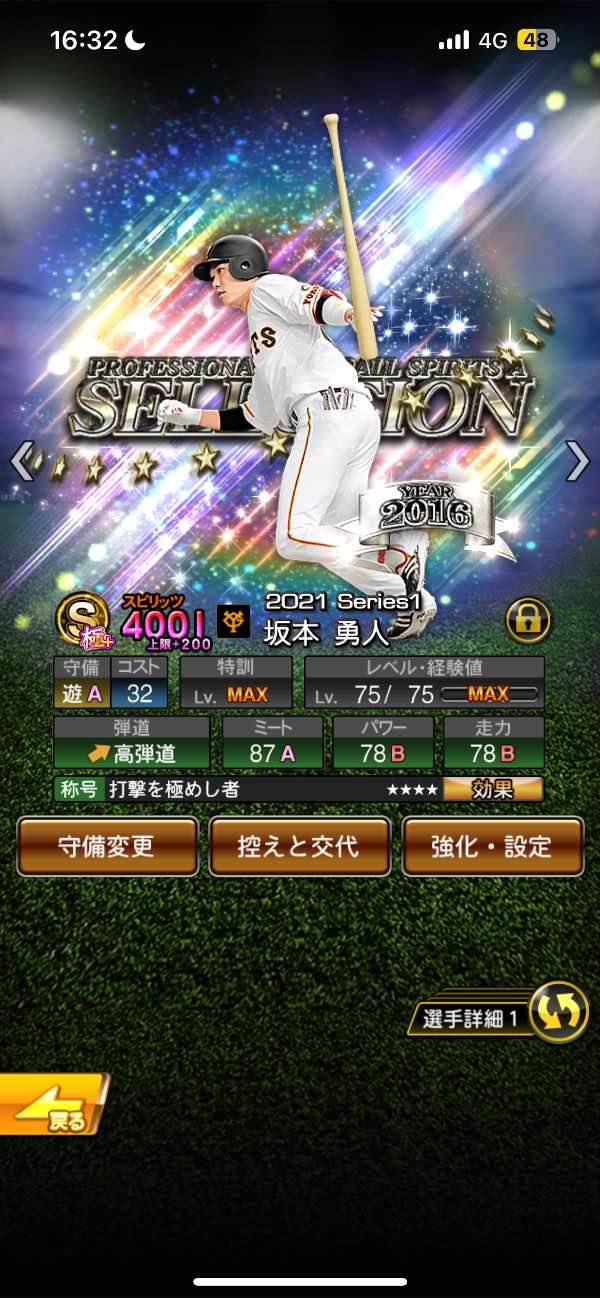The width and height of the screenshot is (600, 1298).
Task: Go back with the 戻る button
Action: pyautogui.click(x=50, y=1105)
